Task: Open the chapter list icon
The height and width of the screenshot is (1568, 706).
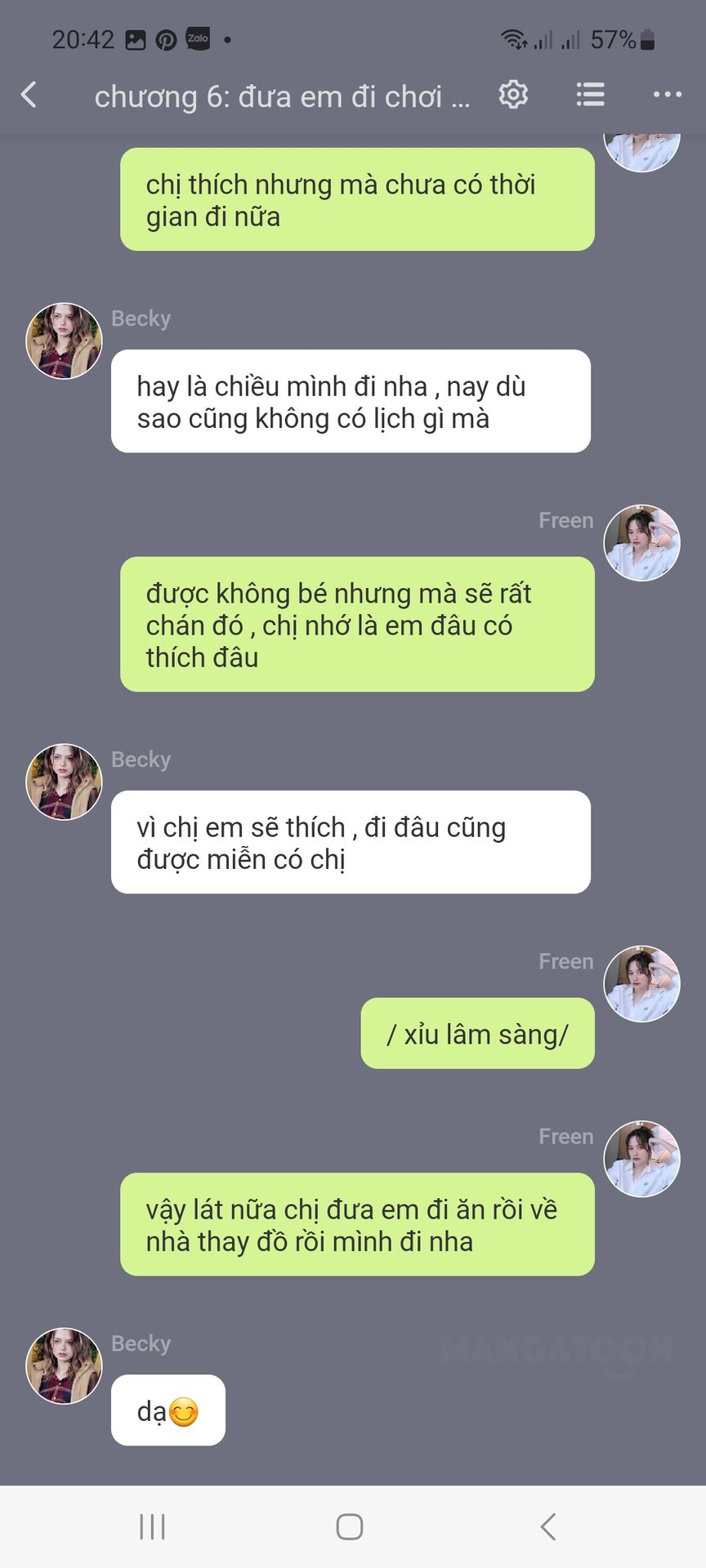Action: click(590, 95)
